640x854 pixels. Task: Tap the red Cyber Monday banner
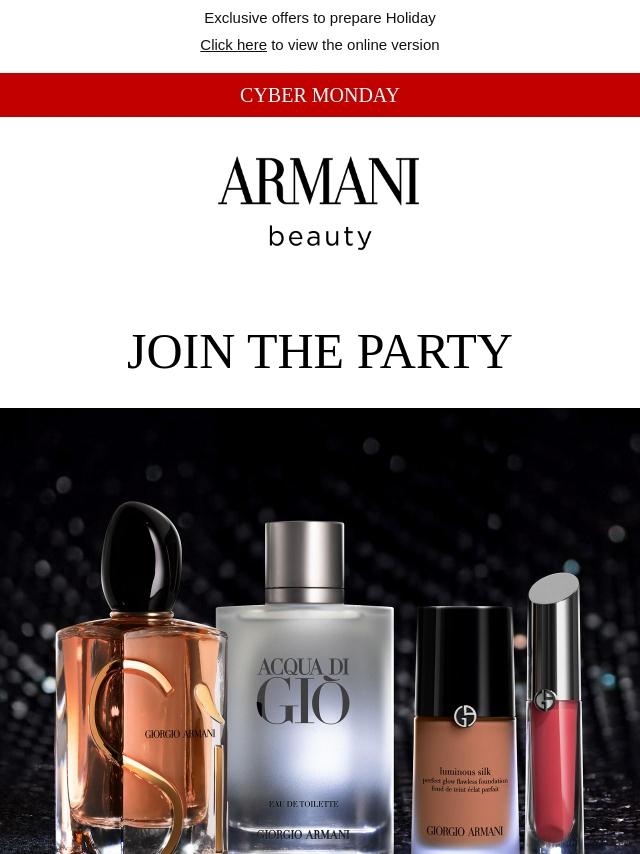pos(320,95)
